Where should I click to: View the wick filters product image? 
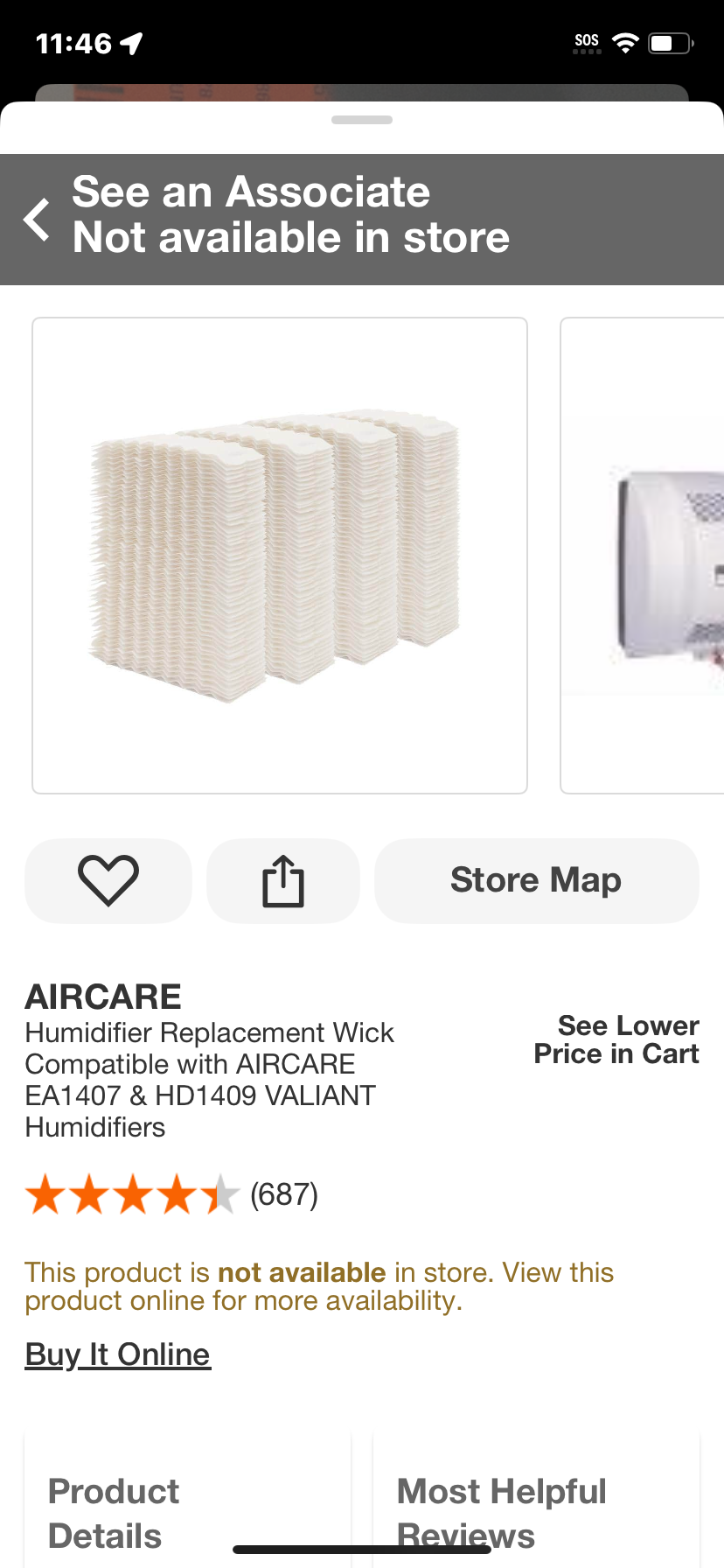pos(280,556)
